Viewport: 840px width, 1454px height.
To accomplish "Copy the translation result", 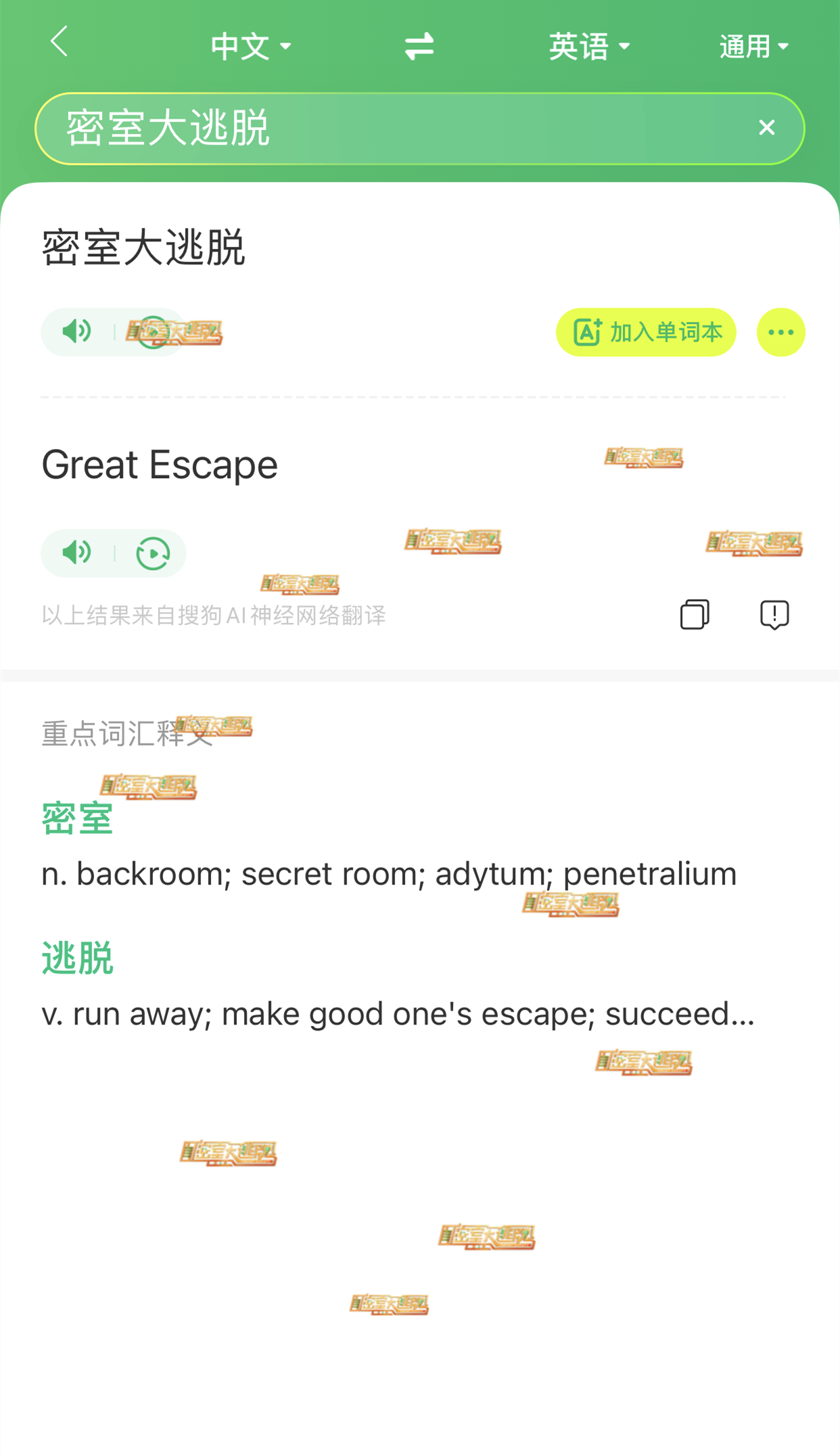I will tap(695, 614).
